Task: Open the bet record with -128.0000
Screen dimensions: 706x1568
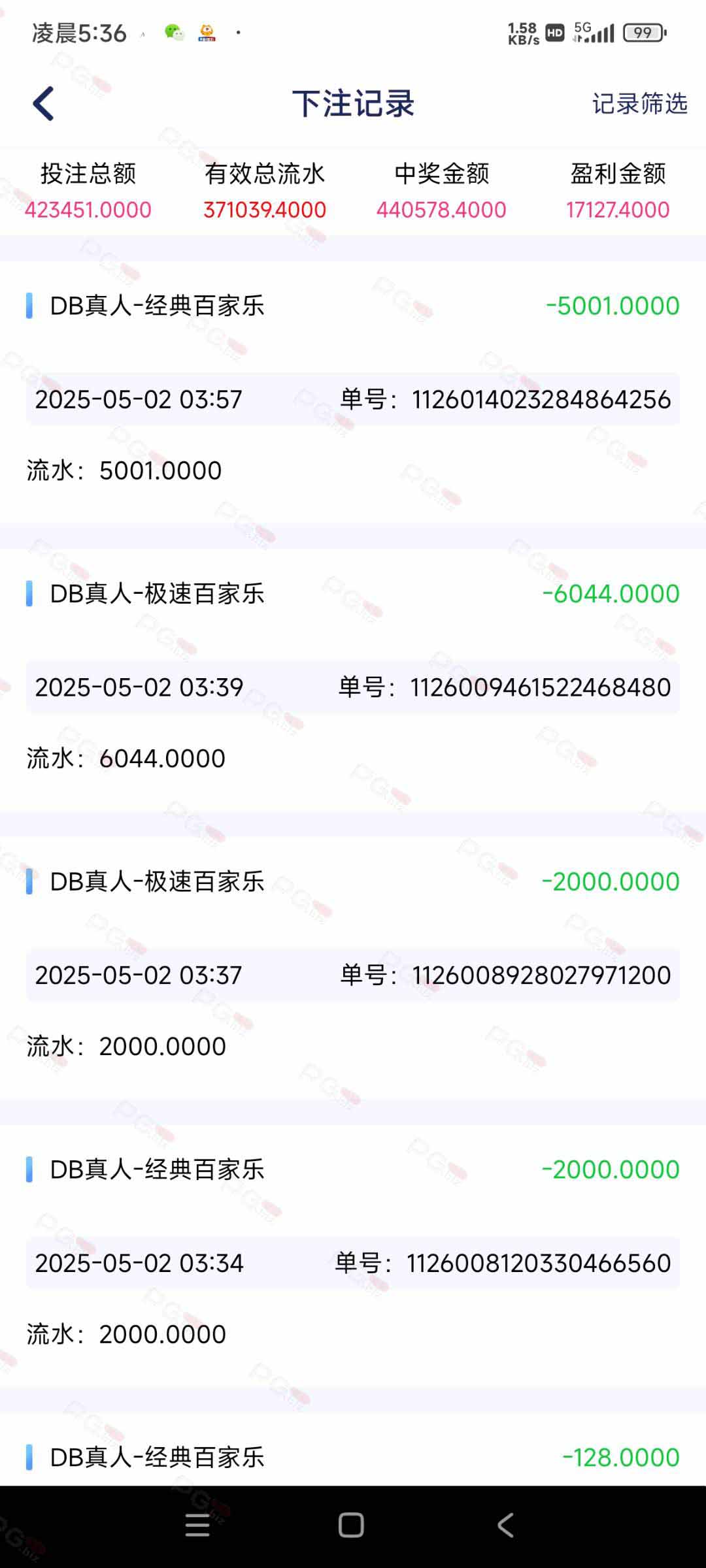Action: coord(353,1450)
